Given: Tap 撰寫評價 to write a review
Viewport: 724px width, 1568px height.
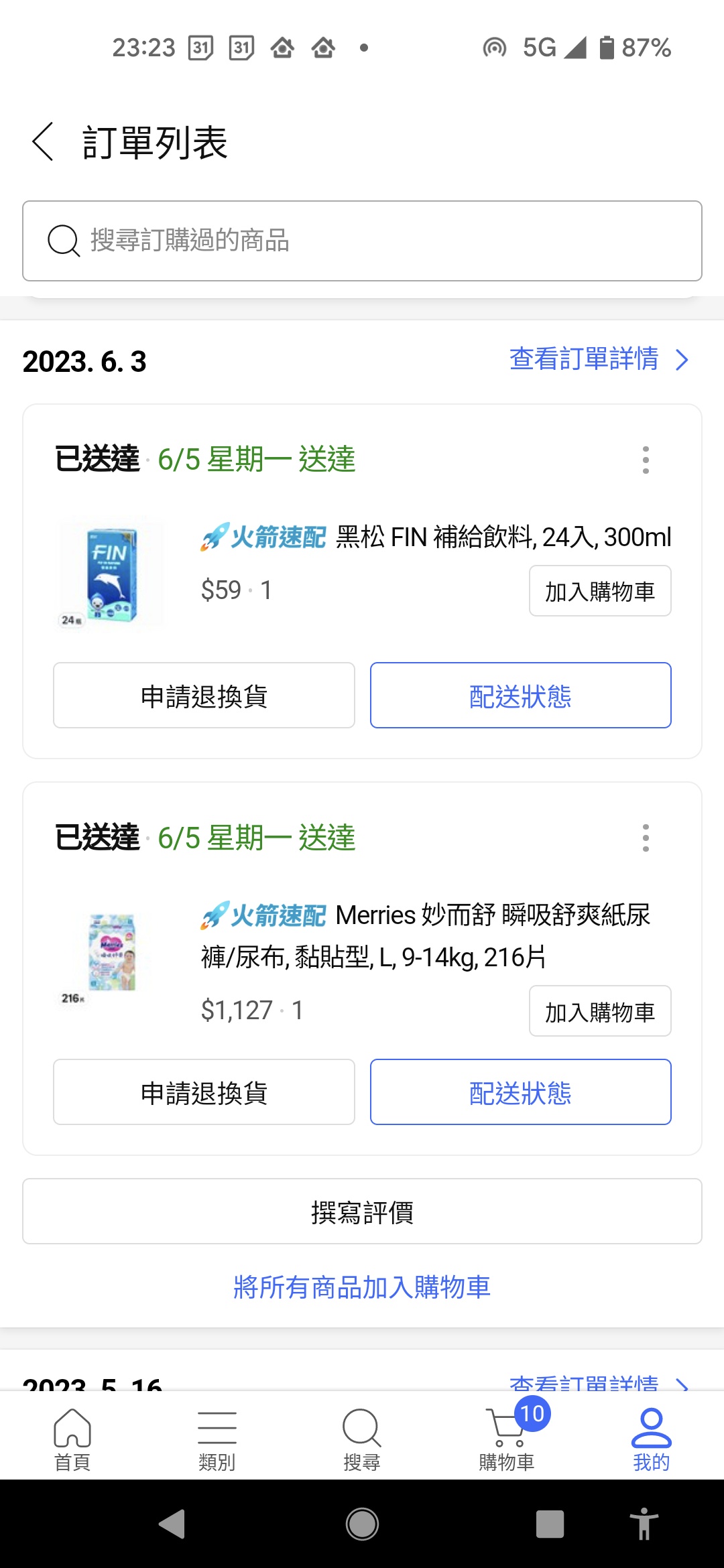Looking at the screenshot, I should [362, 1212].
